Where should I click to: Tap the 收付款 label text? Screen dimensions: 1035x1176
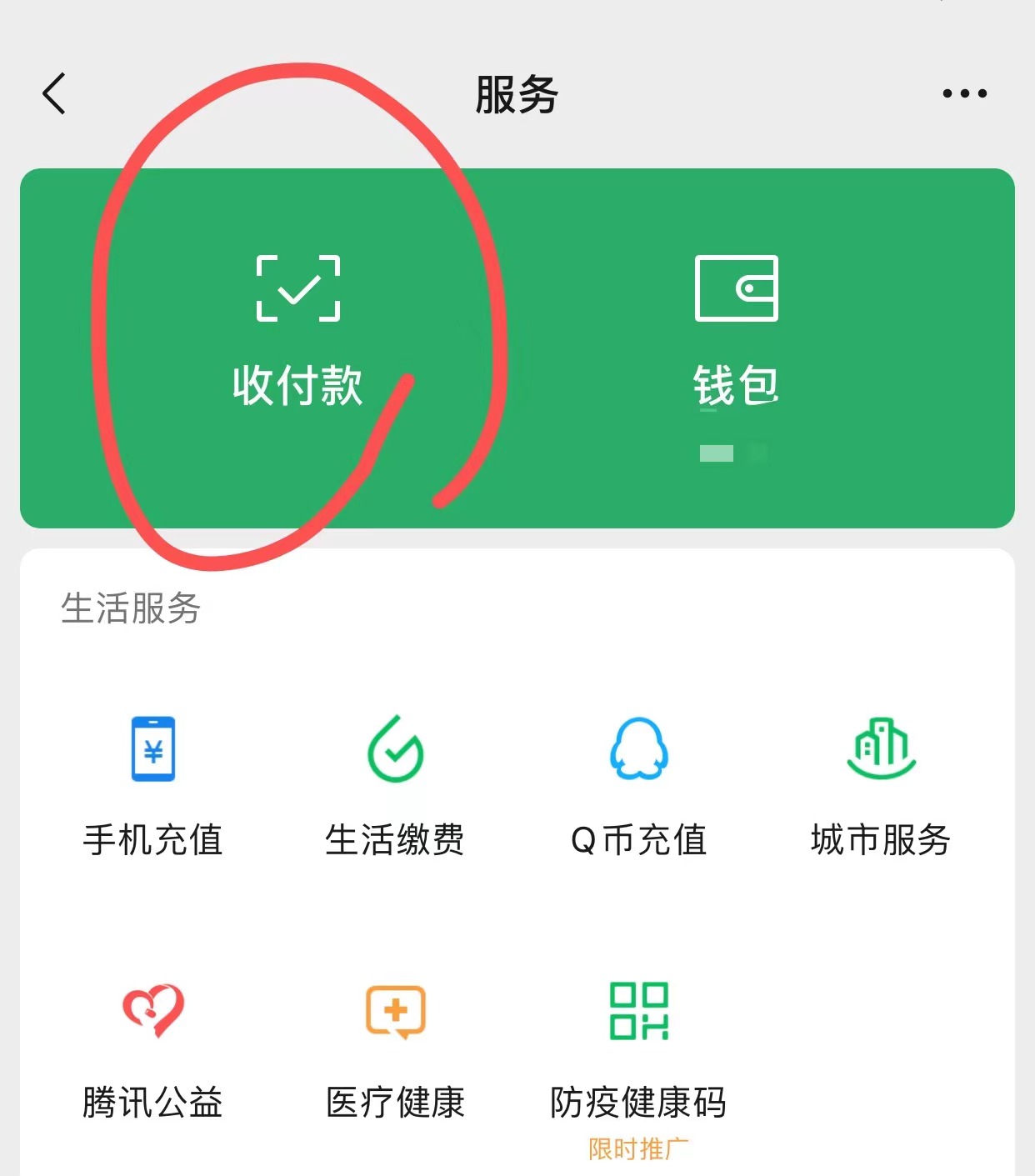coord(297,386)
